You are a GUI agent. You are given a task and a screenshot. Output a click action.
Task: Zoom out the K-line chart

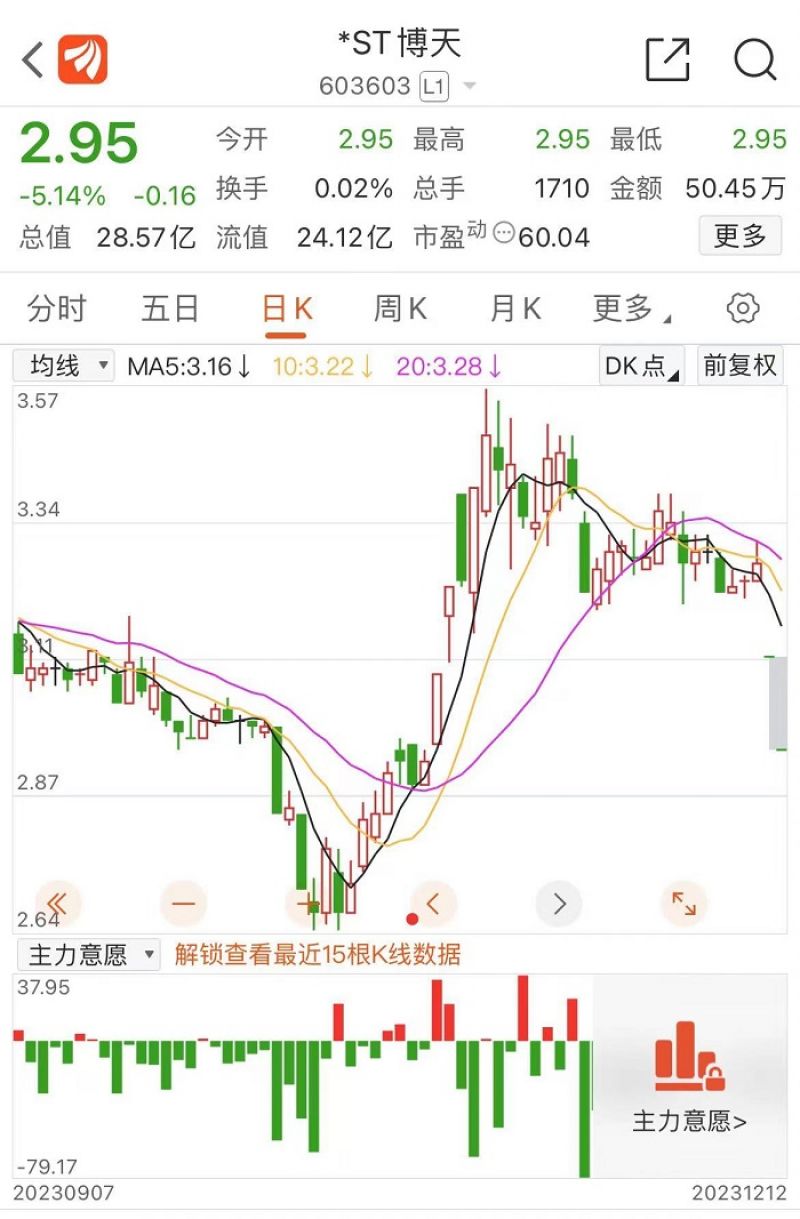184,904
